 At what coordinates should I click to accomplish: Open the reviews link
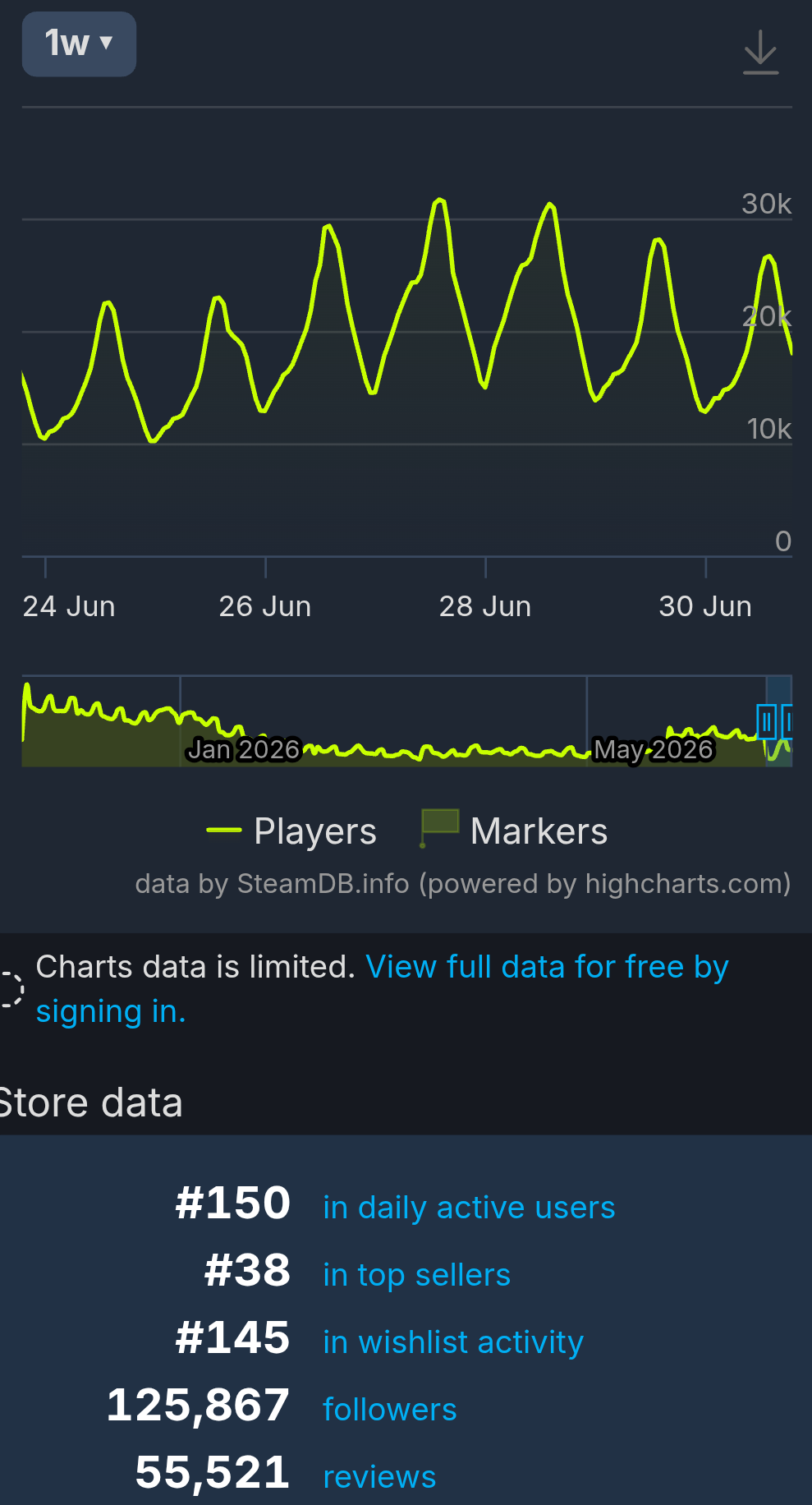tap(379, 1477)
